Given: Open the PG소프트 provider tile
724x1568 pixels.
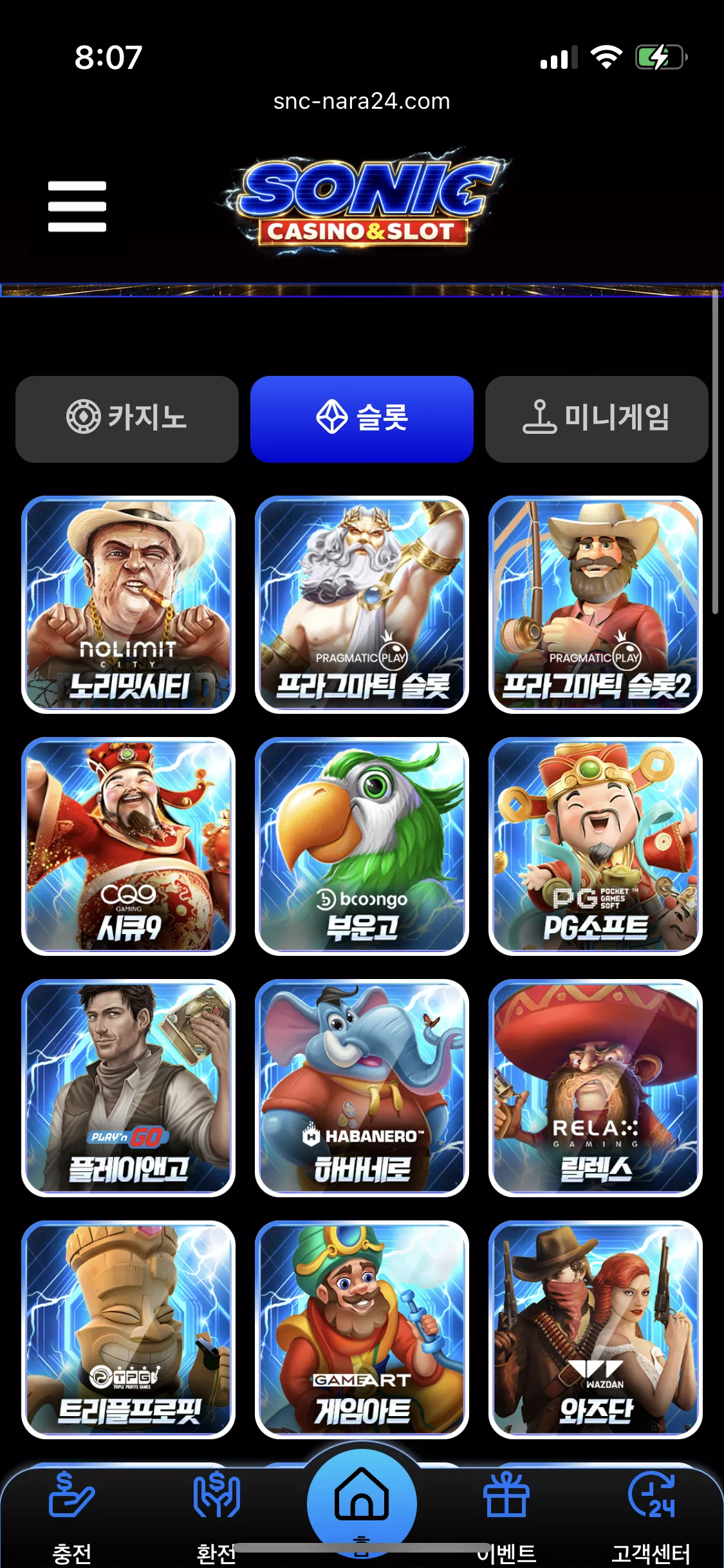Looking at the screenshot, I should [x=595, y=846].
